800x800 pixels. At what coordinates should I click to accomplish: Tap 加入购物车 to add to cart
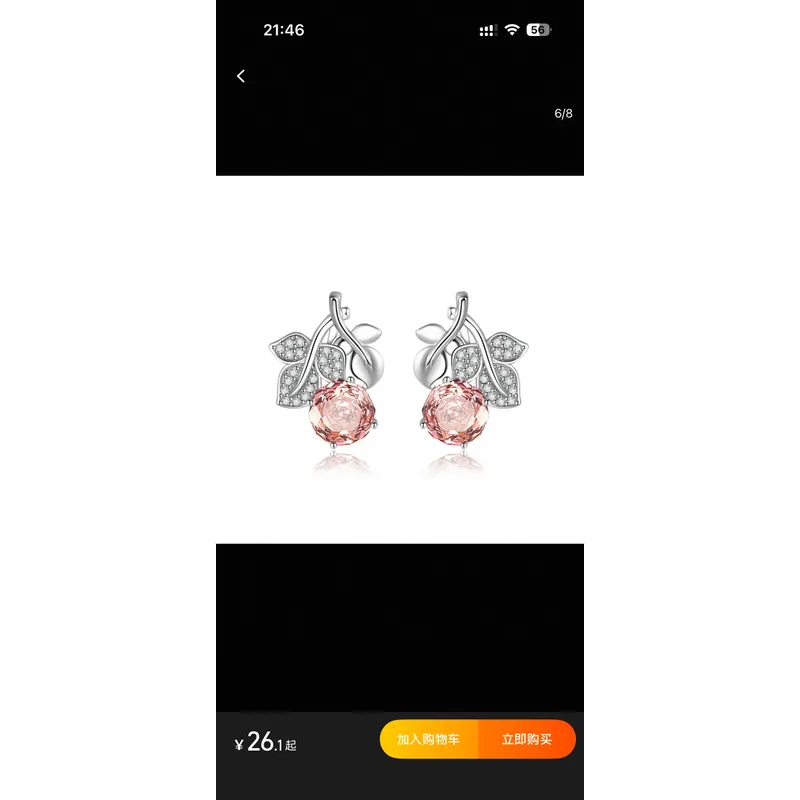tap(428, 740)
